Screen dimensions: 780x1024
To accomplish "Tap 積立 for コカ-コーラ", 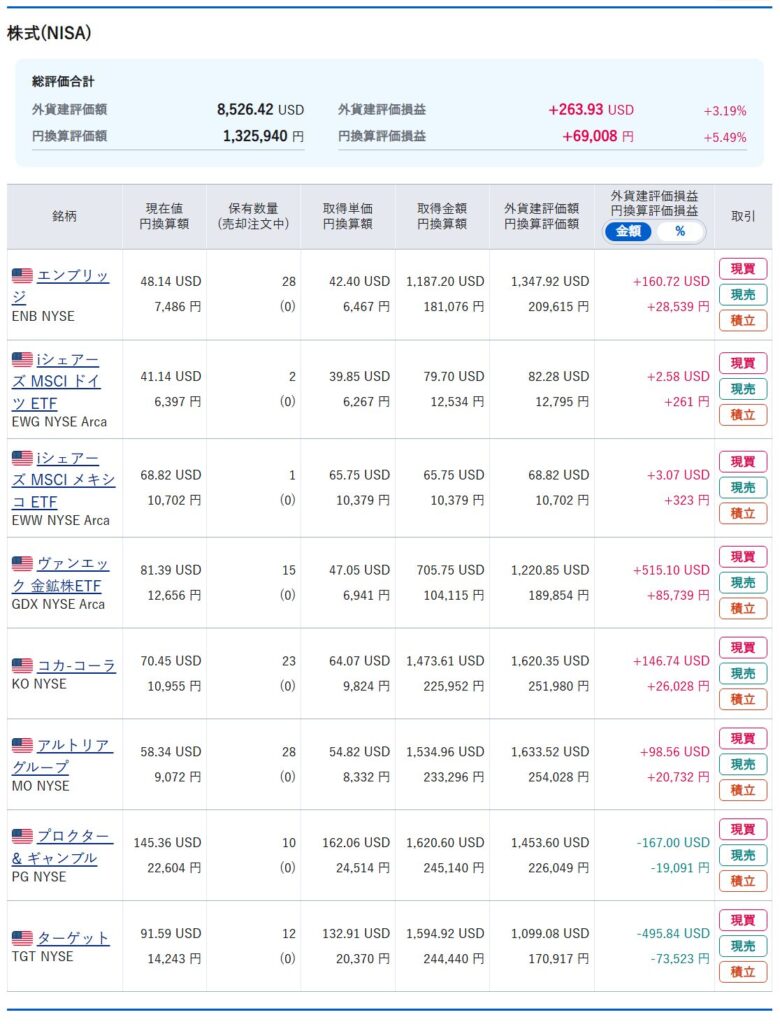I will pos(742,699).
